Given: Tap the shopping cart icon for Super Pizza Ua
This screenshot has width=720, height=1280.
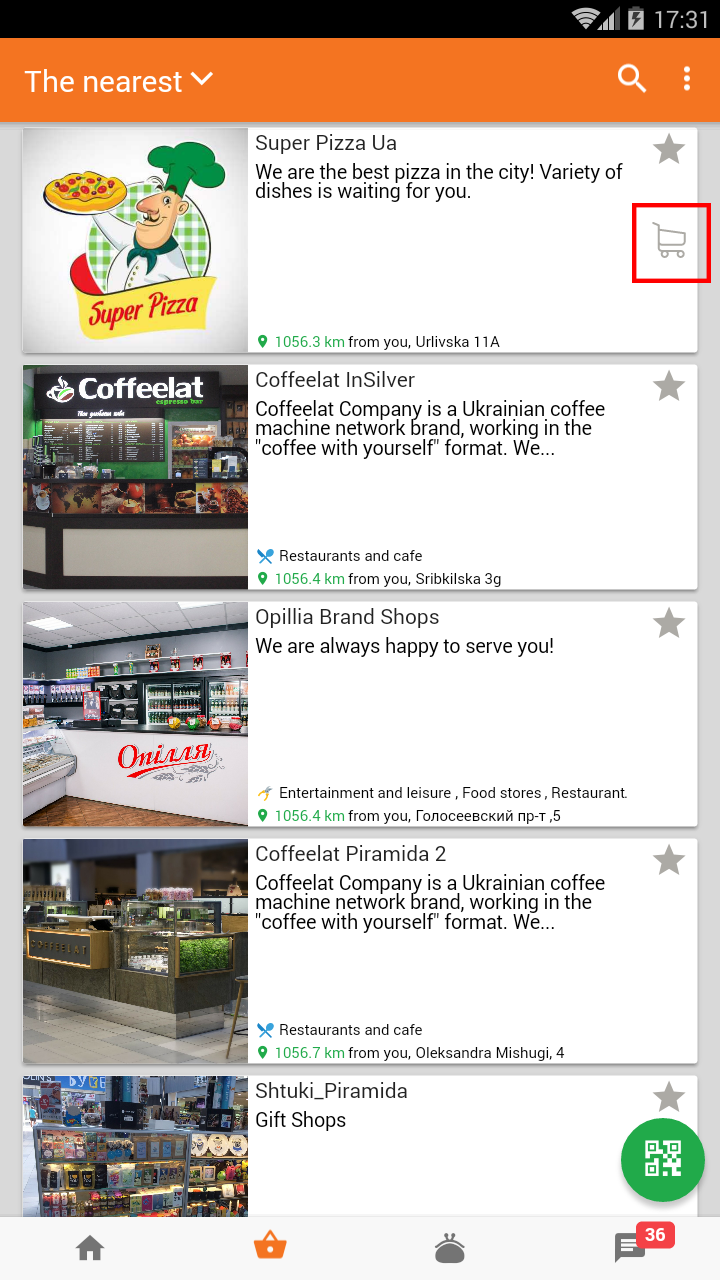Looking at the screenshot, I should pos(670,242).
